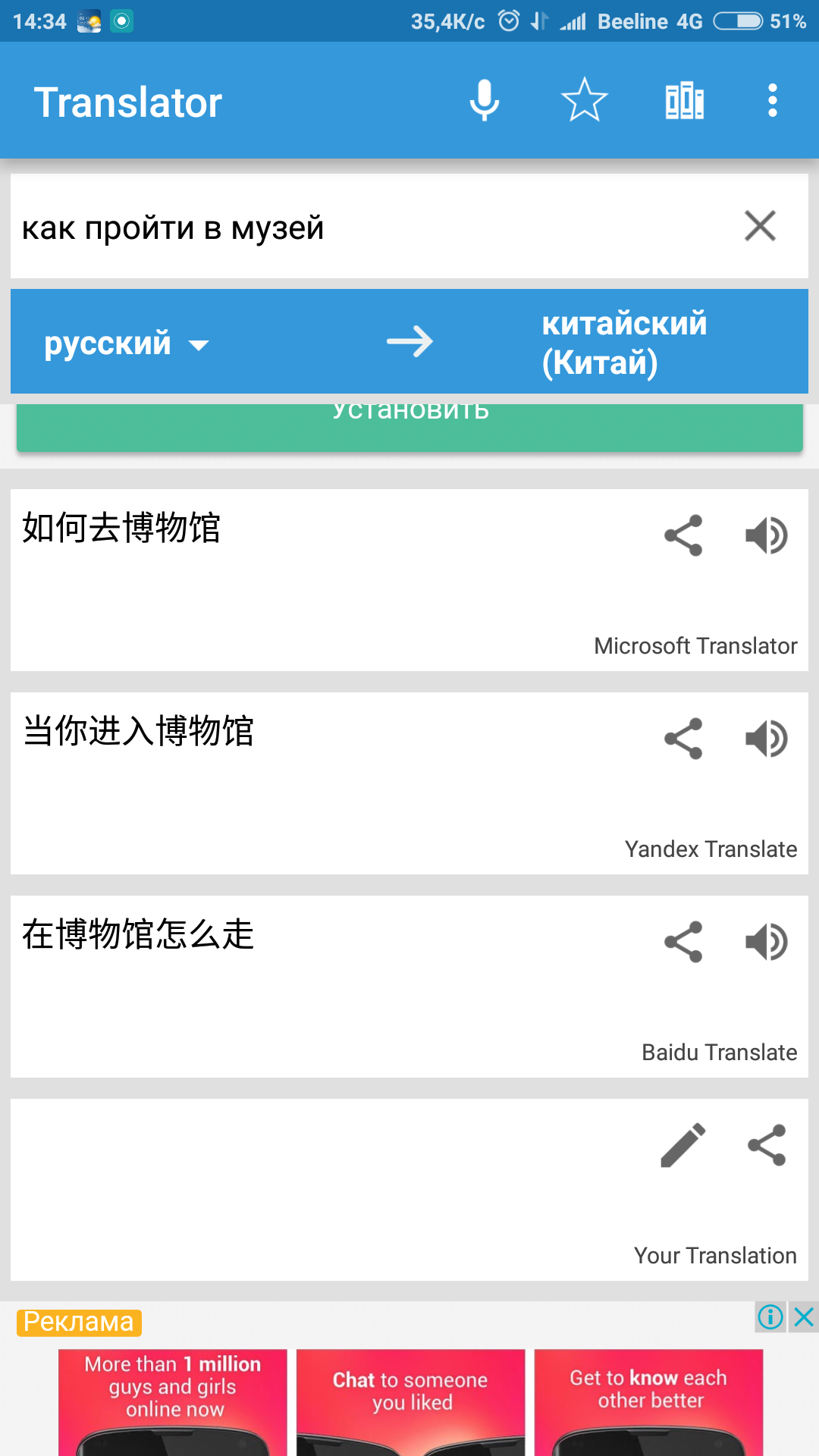819x1456 pixels.
Task: Tap the text field with 'как пройти в музей'
Action: (x=364, y=227)
